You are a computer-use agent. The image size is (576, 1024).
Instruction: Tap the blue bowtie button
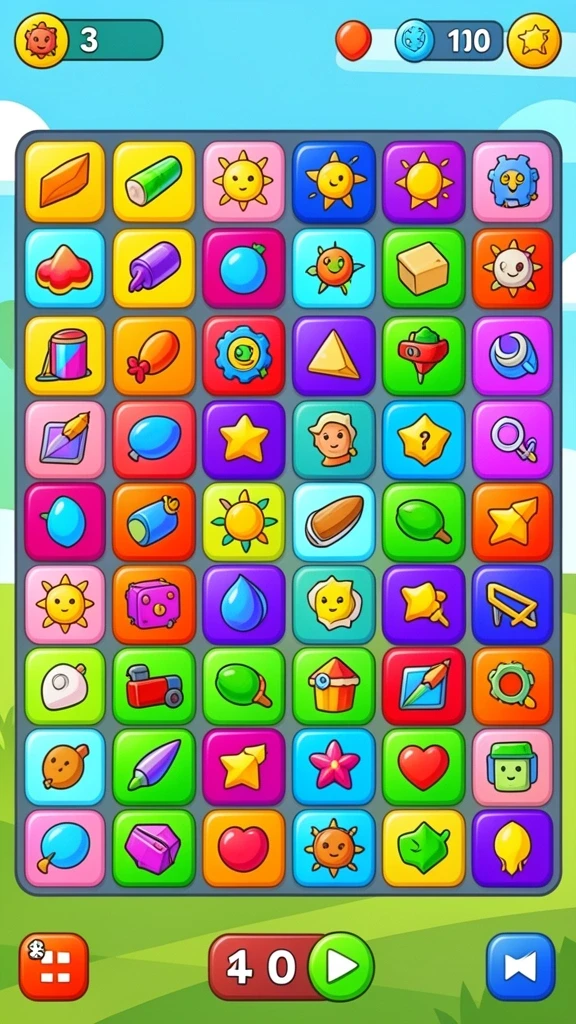pos(520,967)
